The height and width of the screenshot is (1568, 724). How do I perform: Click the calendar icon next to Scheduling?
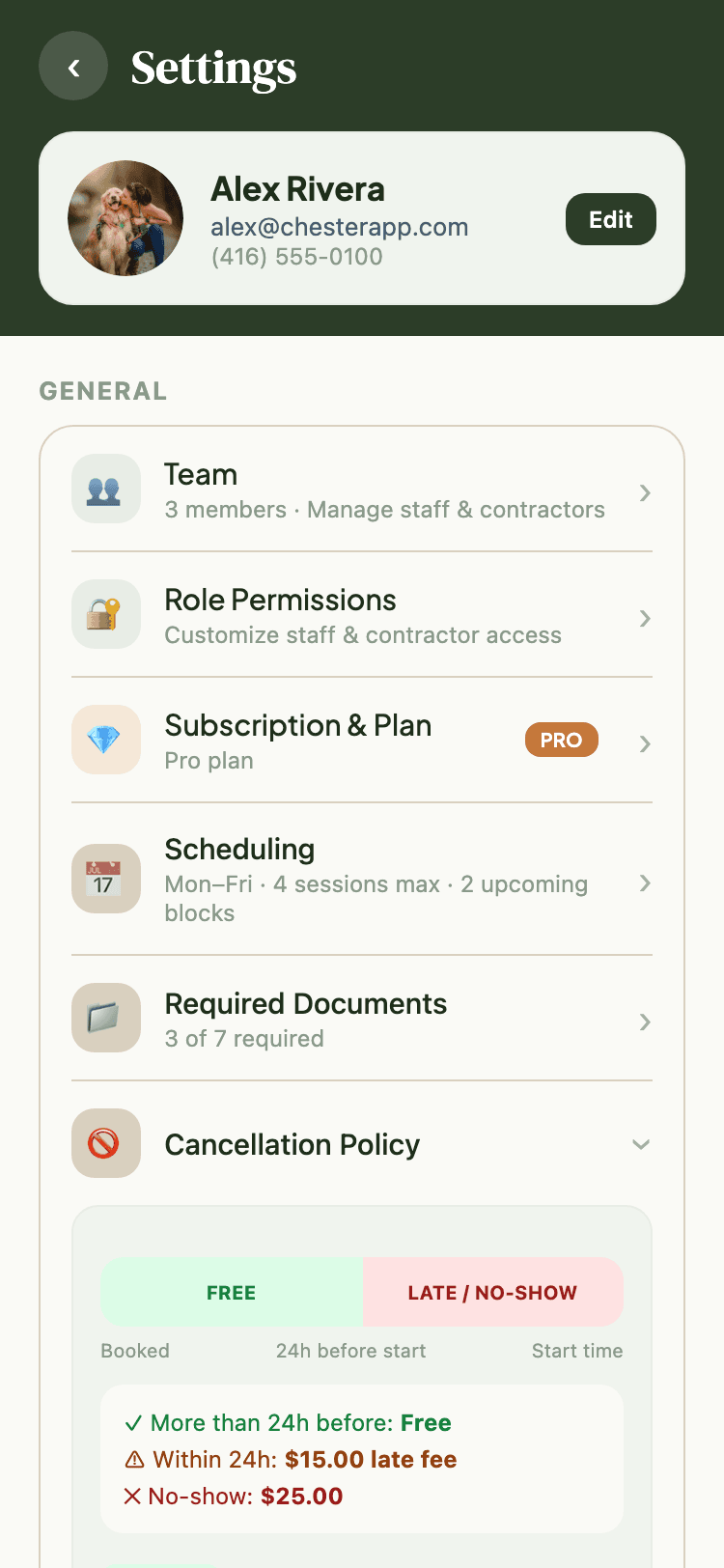(106, 879)
